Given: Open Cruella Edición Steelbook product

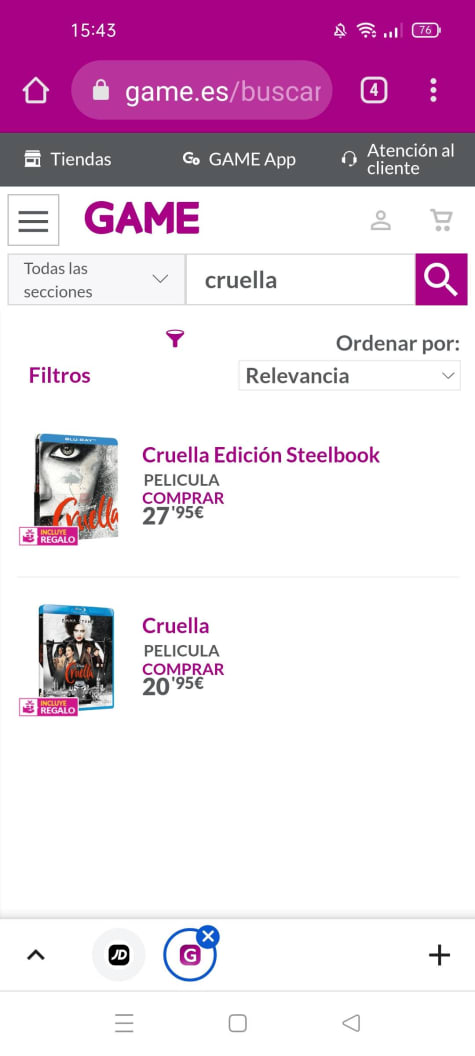Looking at the screenshot, I should click(x=261, y=455).
